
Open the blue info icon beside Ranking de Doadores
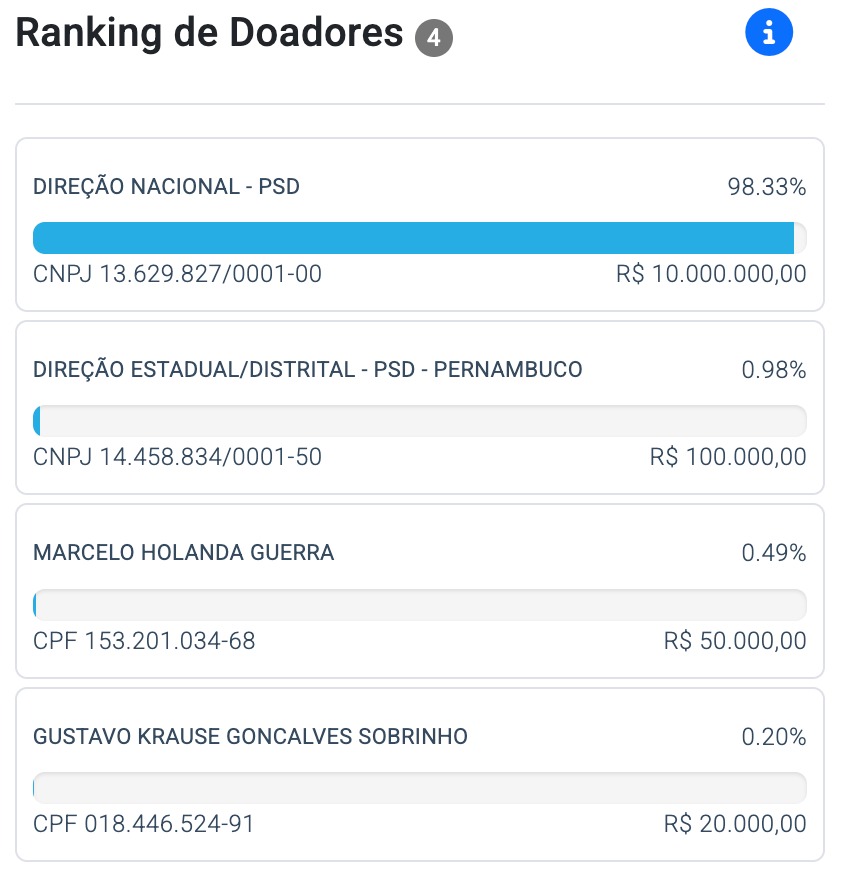click(769, 32)
